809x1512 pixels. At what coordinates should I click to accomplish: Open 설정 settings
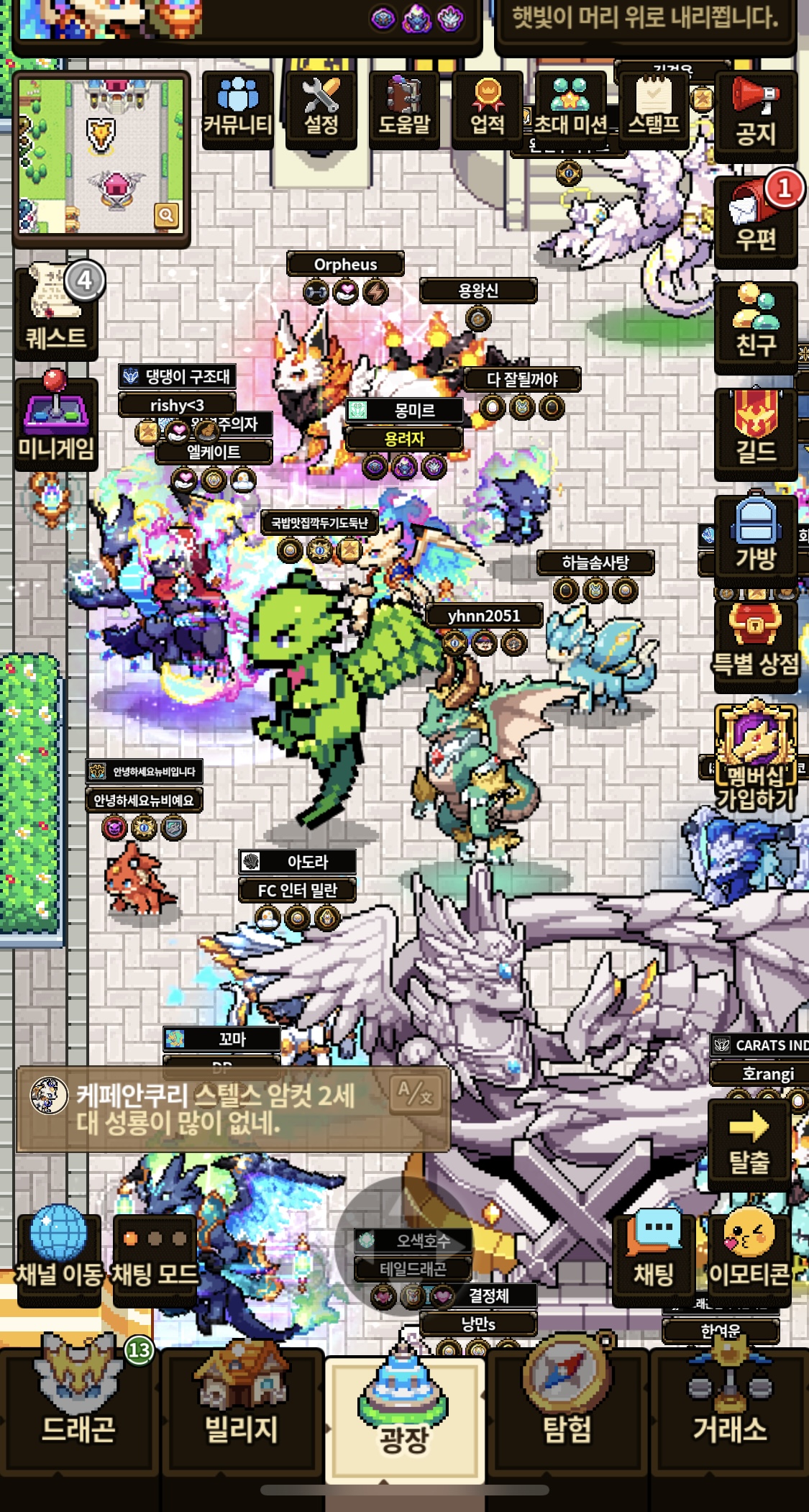tap(321, 109)
